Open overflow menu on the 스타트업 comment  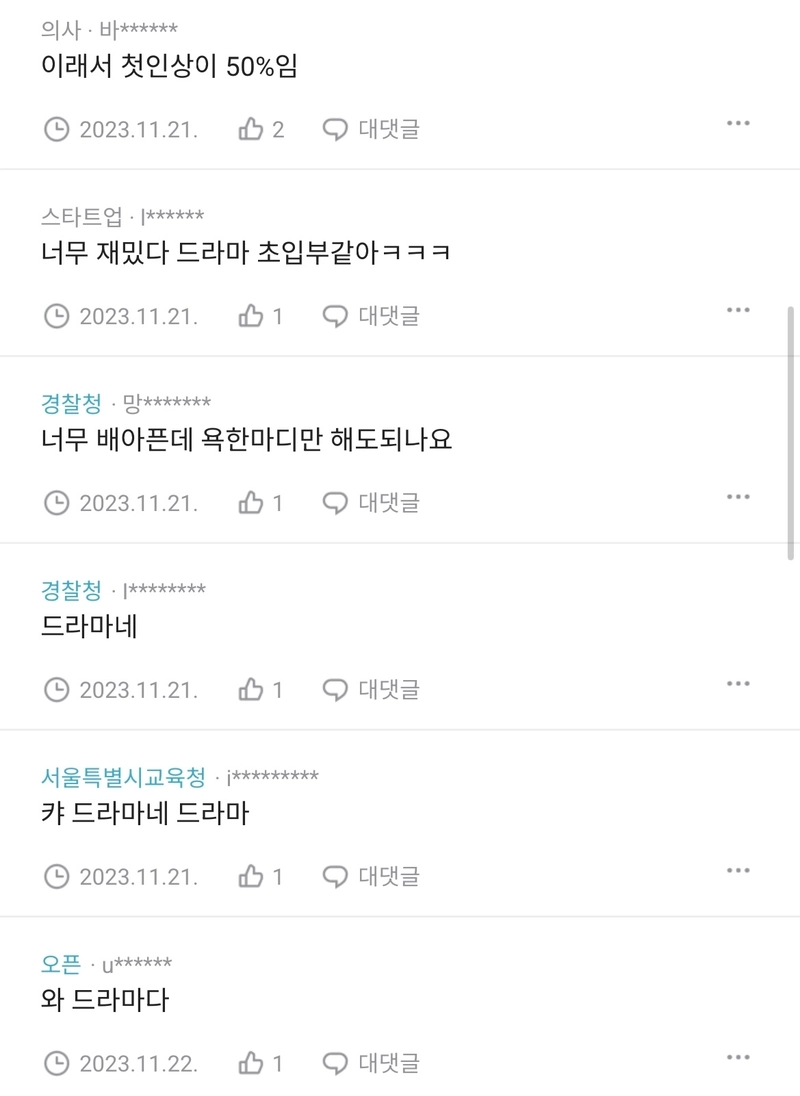coord(738,310)
